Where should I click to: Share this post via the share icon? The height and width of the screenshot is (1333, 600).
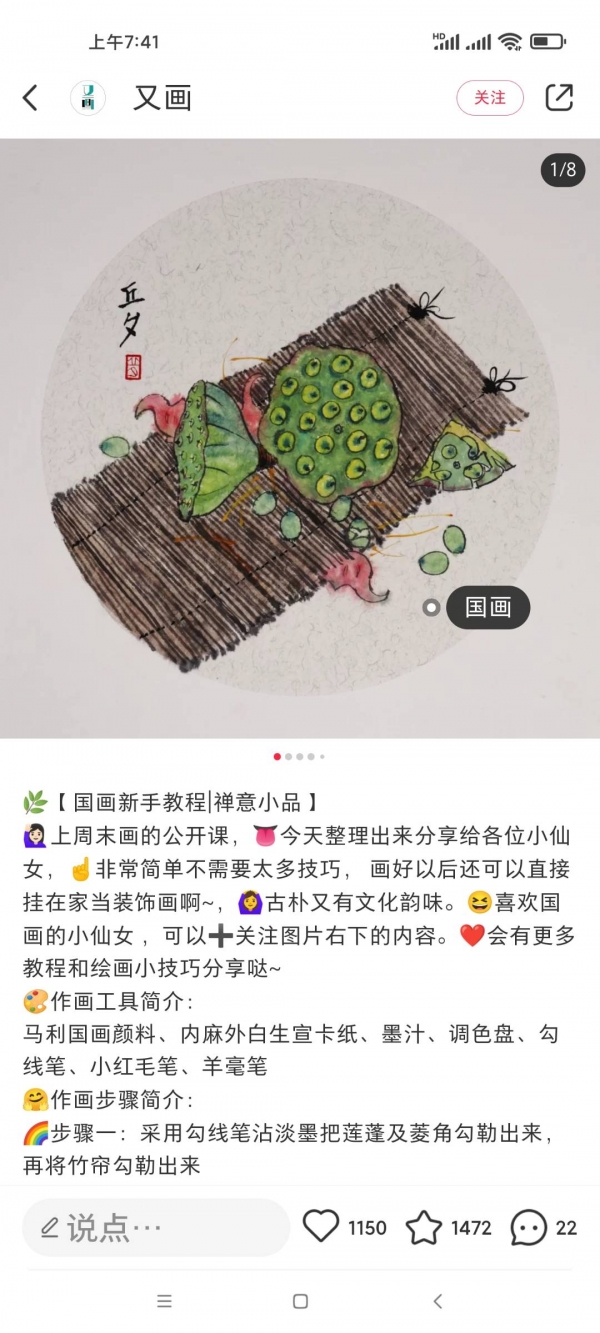(x=559, y=97)
